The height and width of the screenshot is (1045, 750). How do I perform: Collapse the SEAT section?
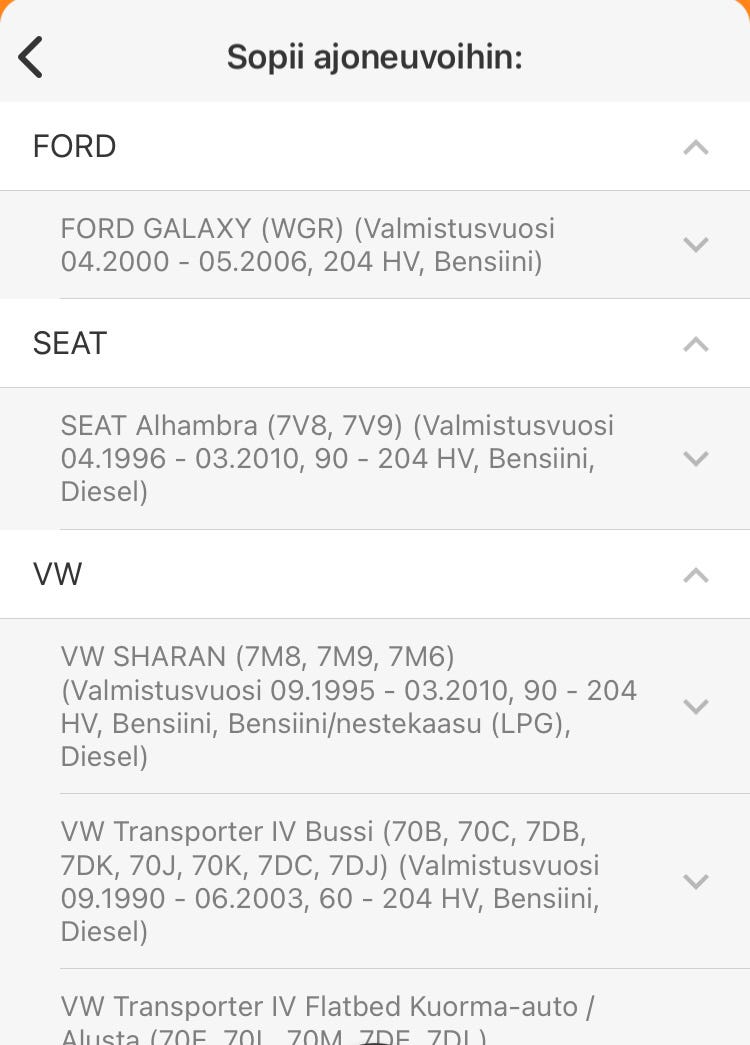pos(695,344)
